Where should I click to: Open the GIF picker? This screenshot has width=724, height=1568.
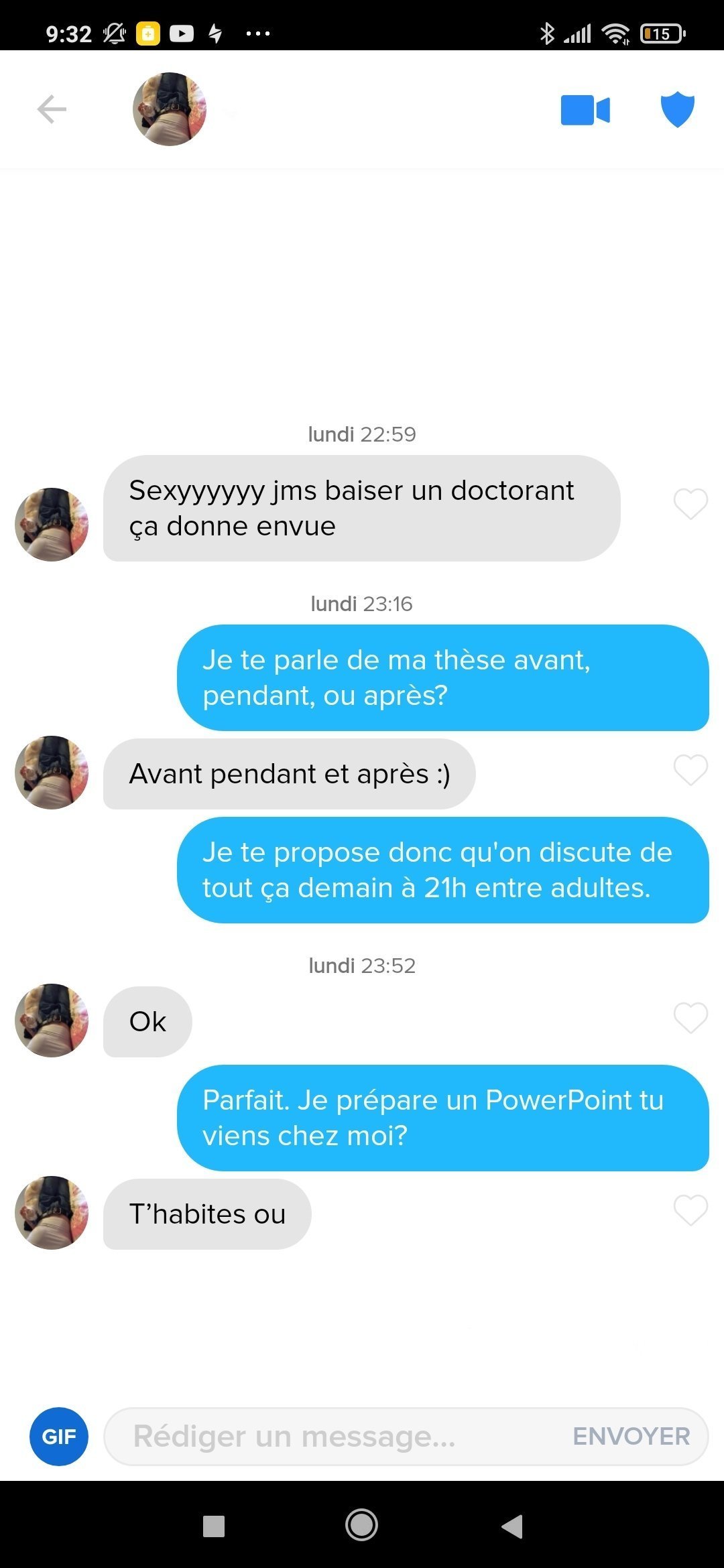tap(59, 1436)
